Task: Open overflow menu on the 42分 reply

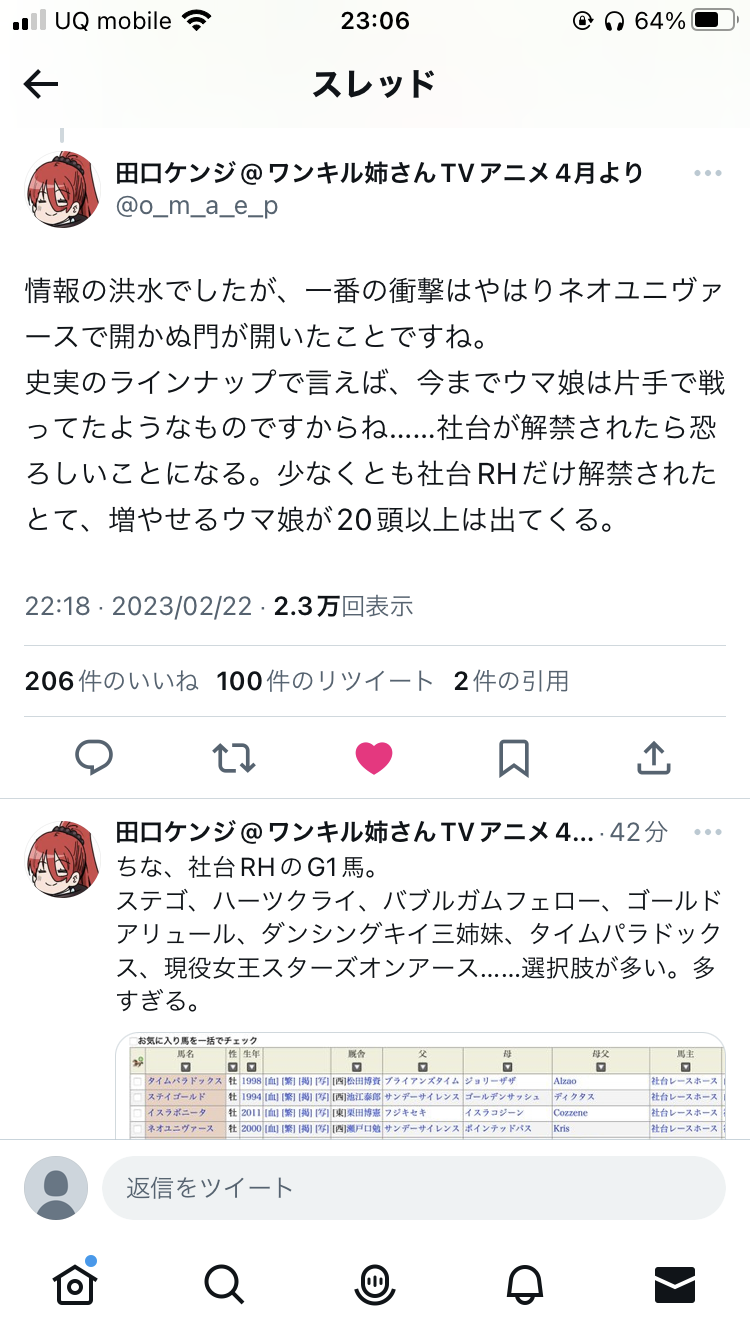Action: point(707,832)
